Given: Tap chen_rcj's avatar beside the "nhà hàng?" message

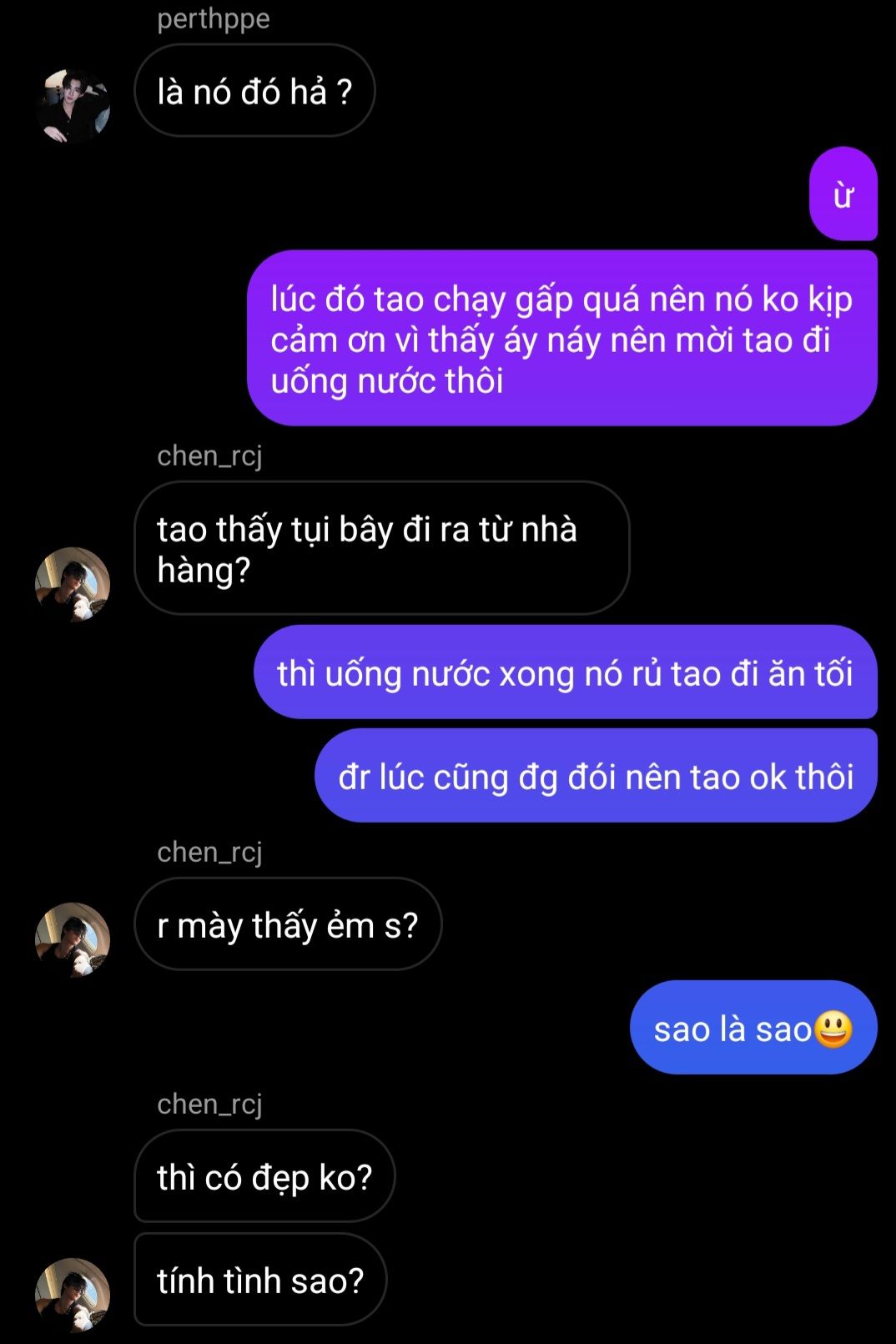Looking at the screenshot, I should (73, 584).
